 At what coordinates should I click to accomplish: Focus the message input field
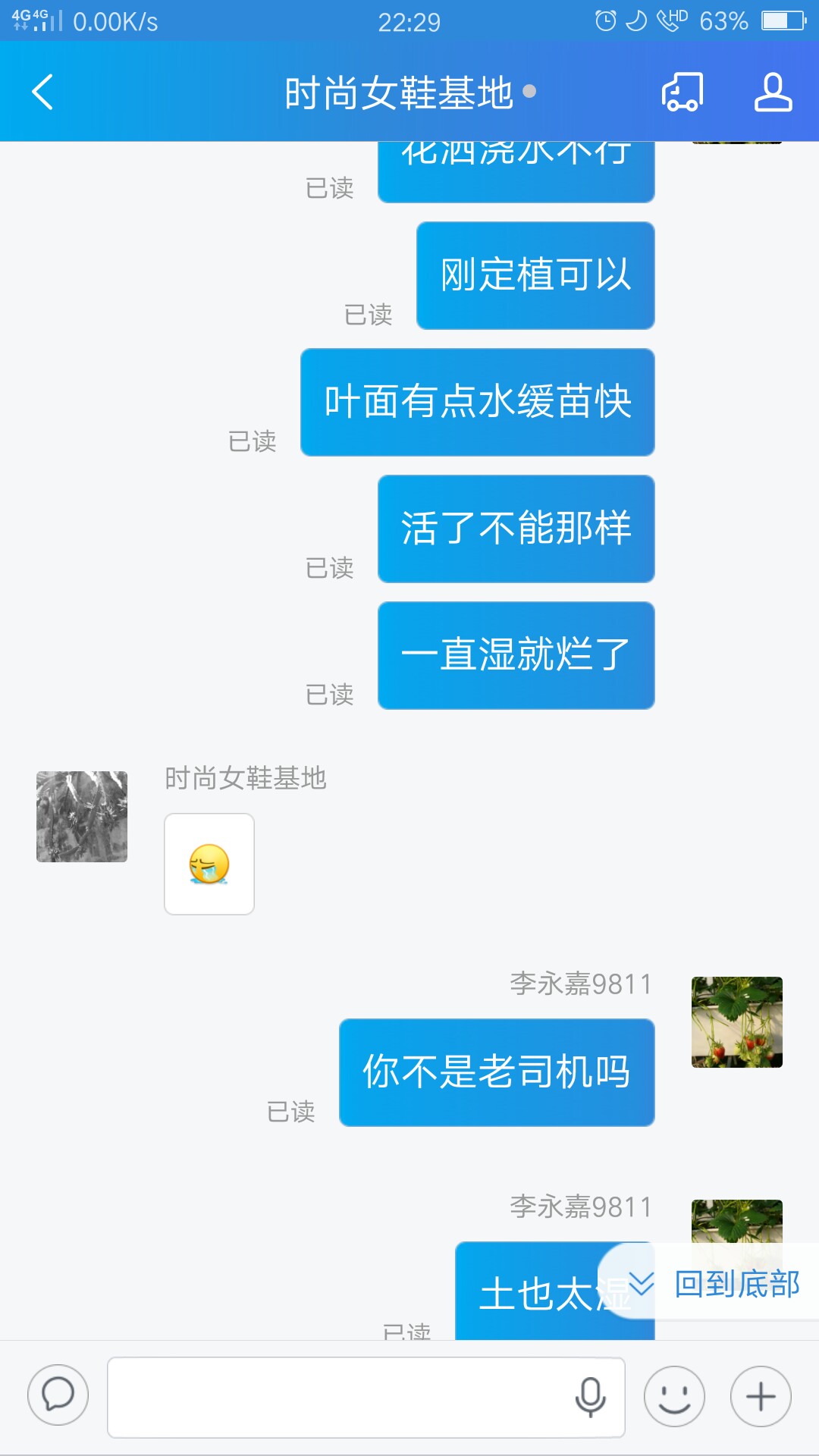point(341,1397)
